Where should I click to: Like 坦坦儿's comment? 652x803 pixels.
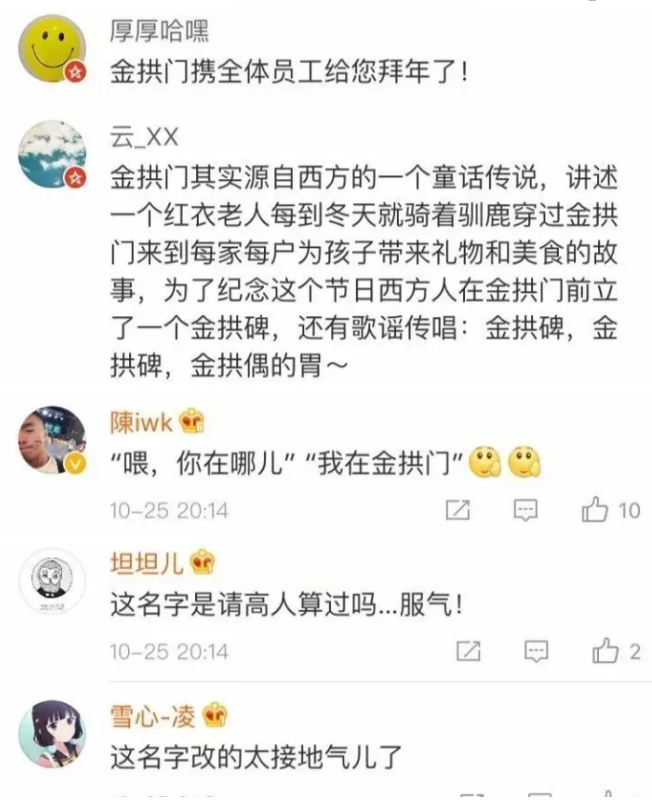pyautogui.click(x=605, y=652)
